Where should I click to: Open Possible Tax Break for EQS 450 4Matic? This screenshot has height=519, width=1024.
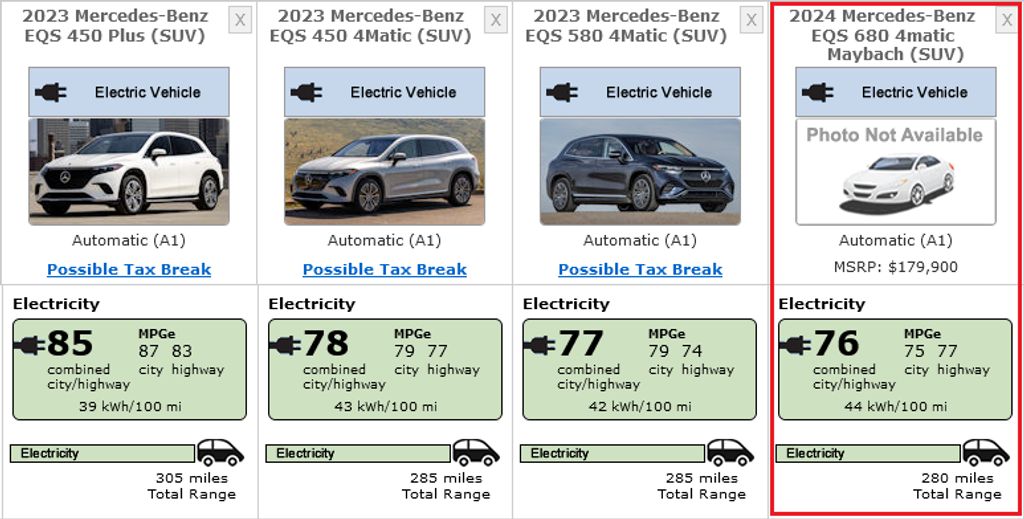tap(385, 269)
